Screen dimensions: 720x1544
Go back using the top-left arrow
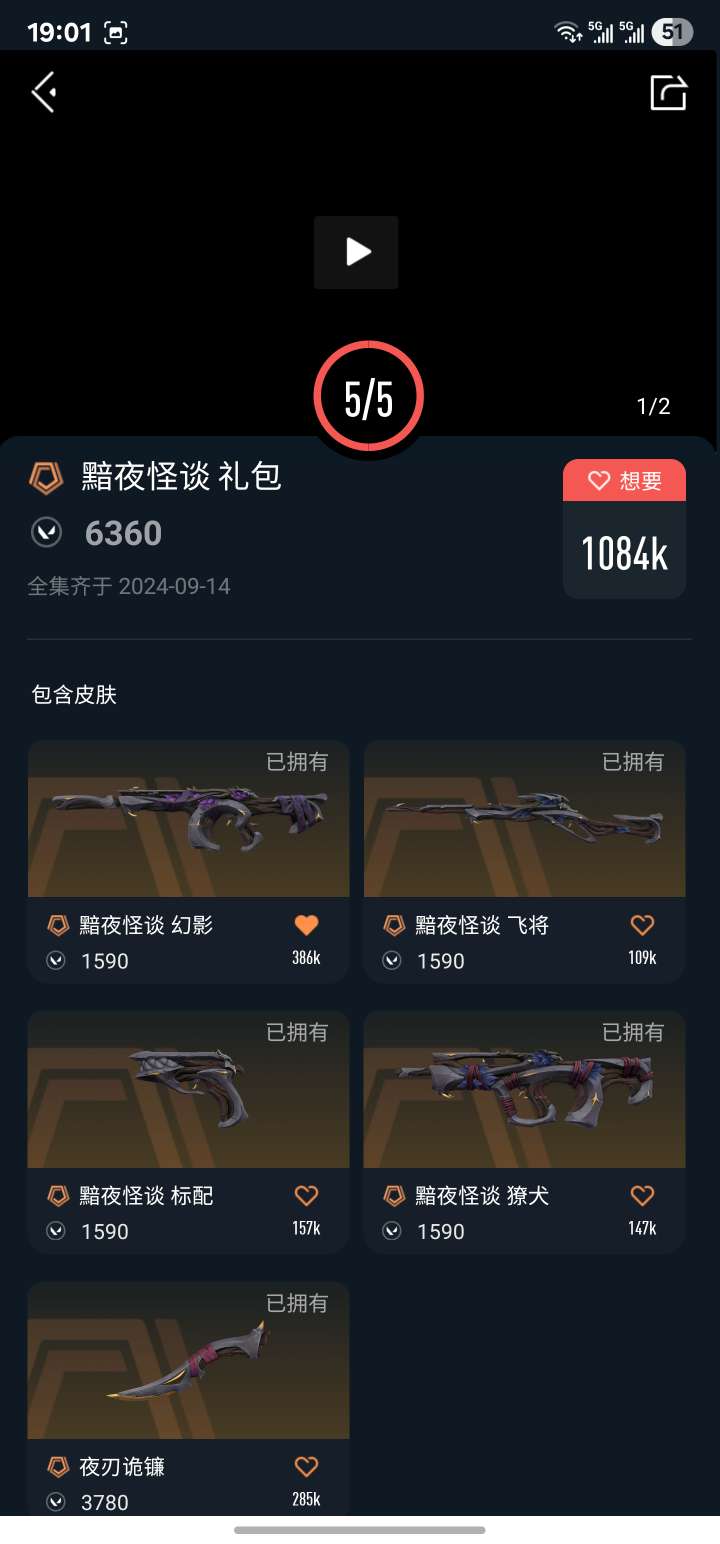pyautogui.click(x=44, y=93)
